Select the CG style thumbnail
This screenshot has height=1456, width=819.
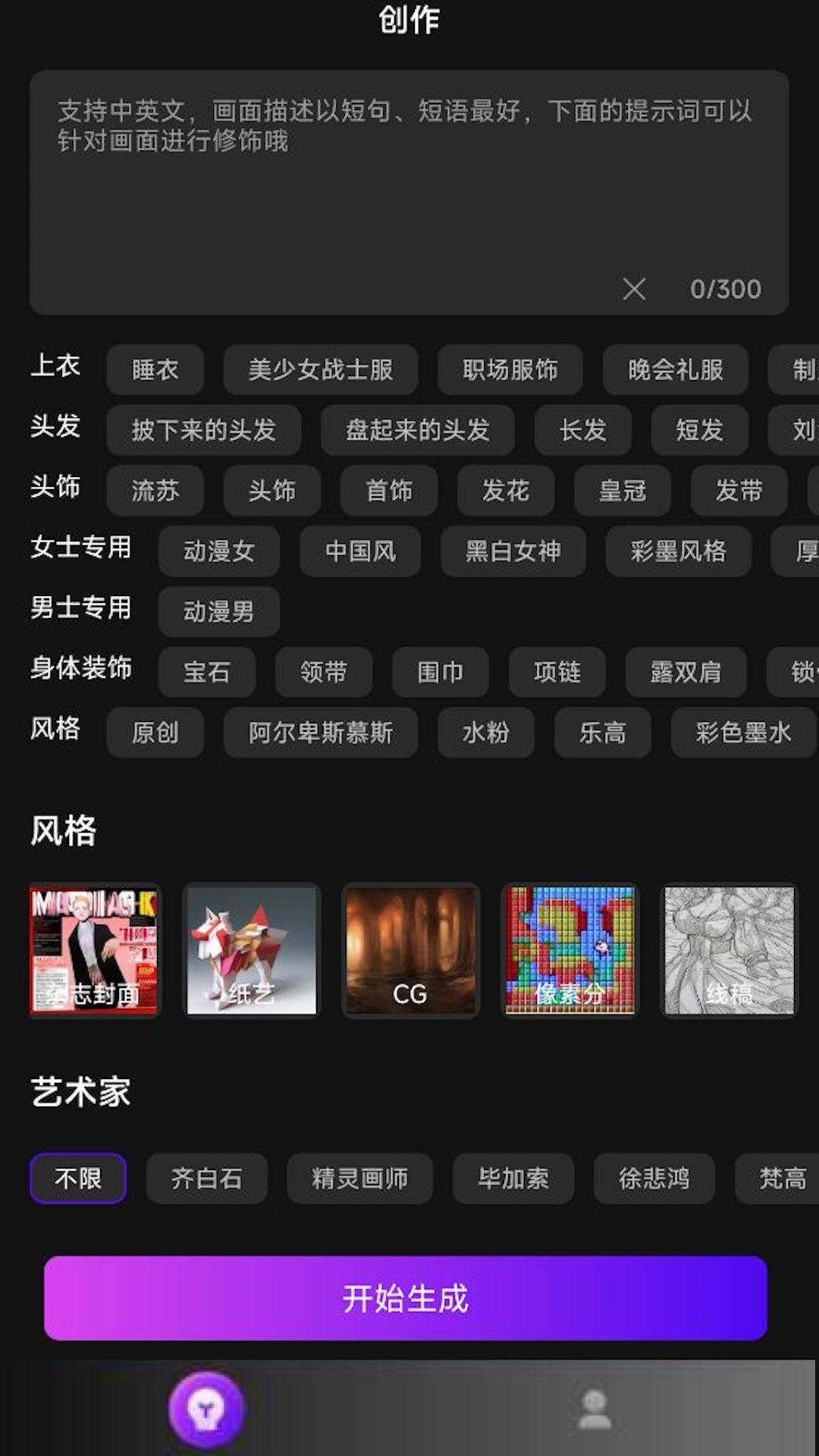coord(409,950)
